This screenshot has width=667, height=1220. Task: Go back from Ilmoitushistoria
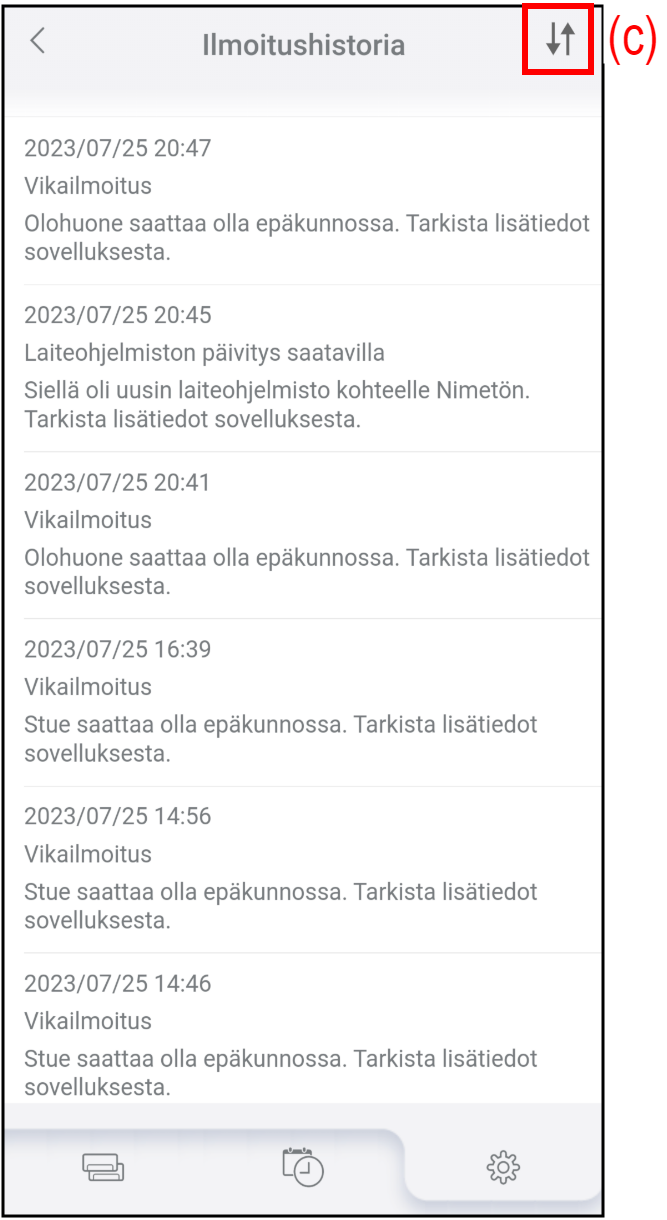38,41
